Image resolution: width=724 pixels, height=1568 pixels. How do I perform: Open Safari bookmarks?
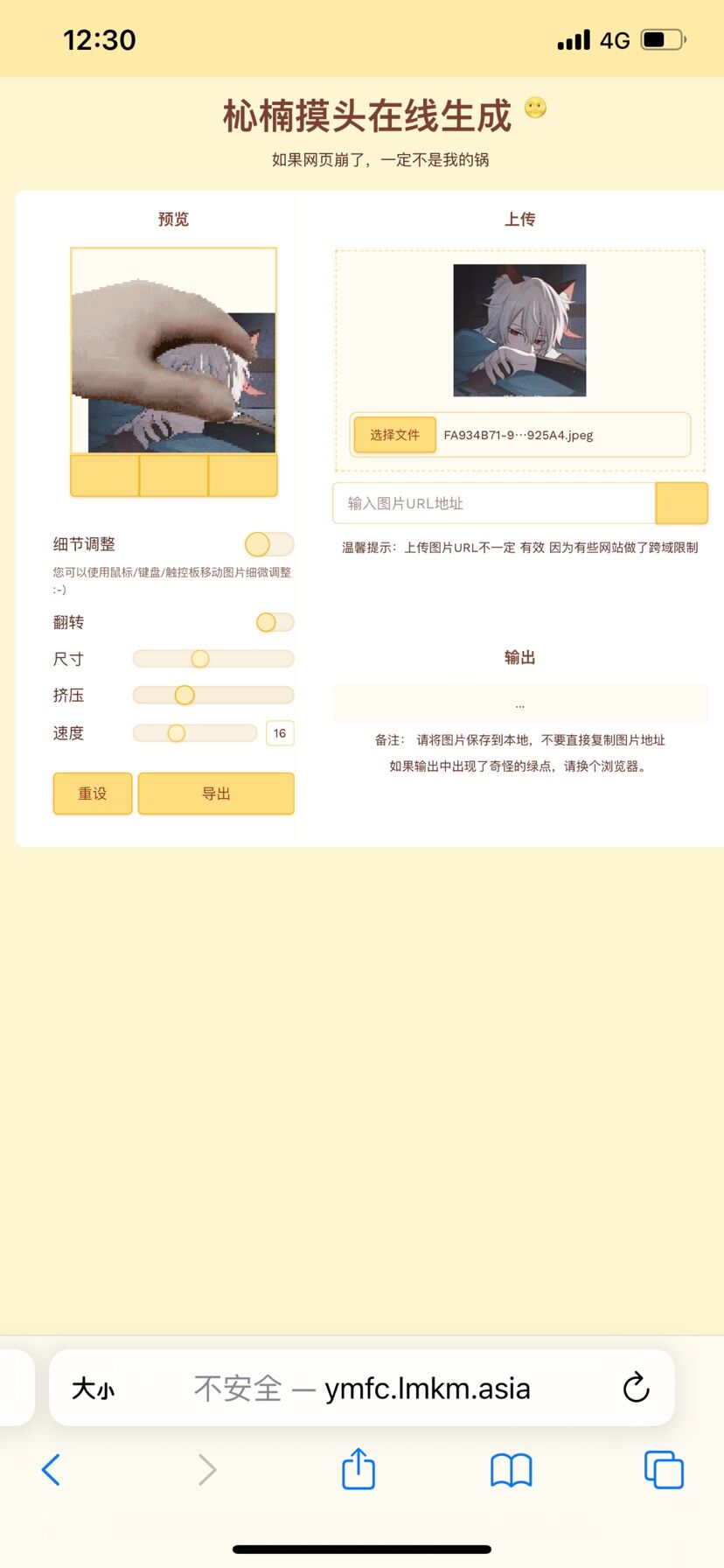(x=512, y=1470)
